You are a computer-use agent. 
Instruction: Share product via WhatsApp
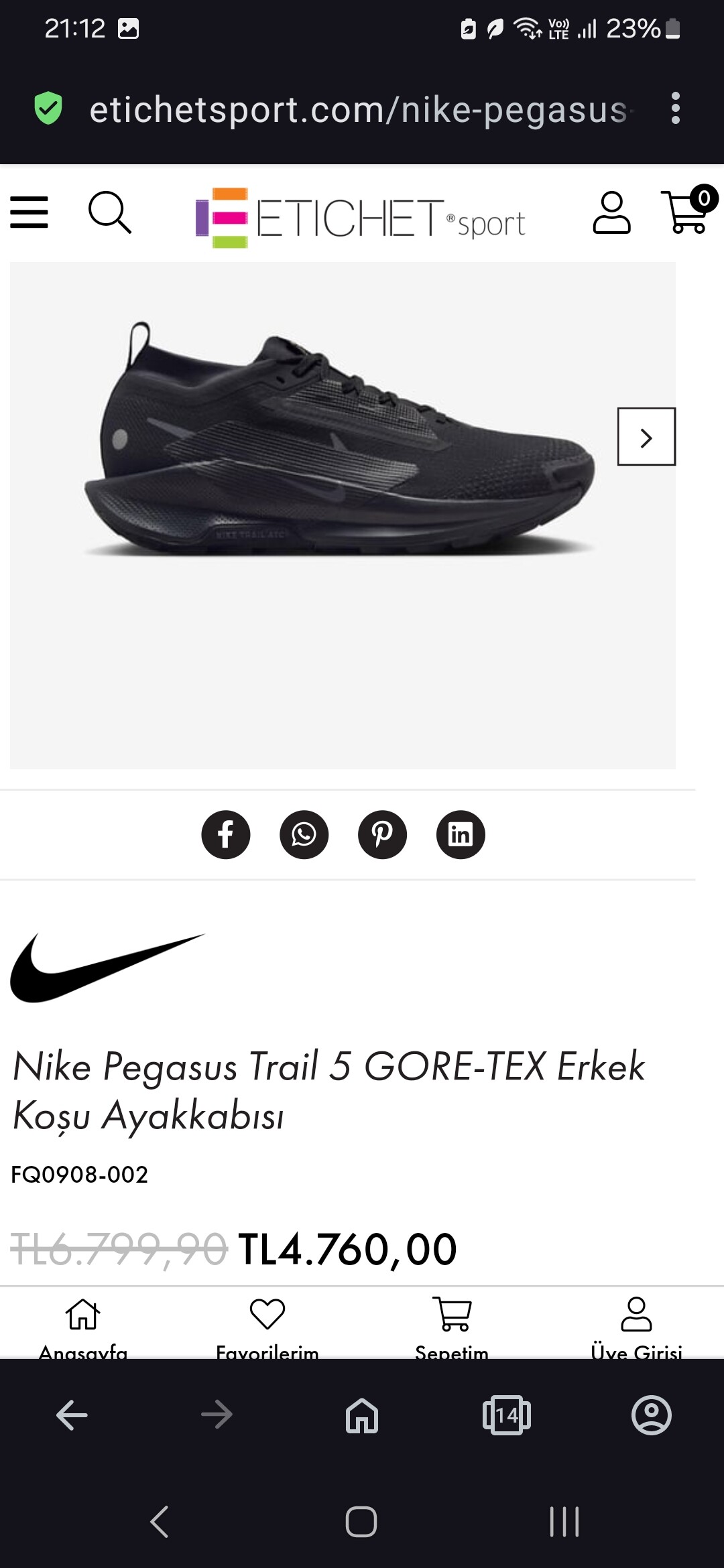[304, 834]
